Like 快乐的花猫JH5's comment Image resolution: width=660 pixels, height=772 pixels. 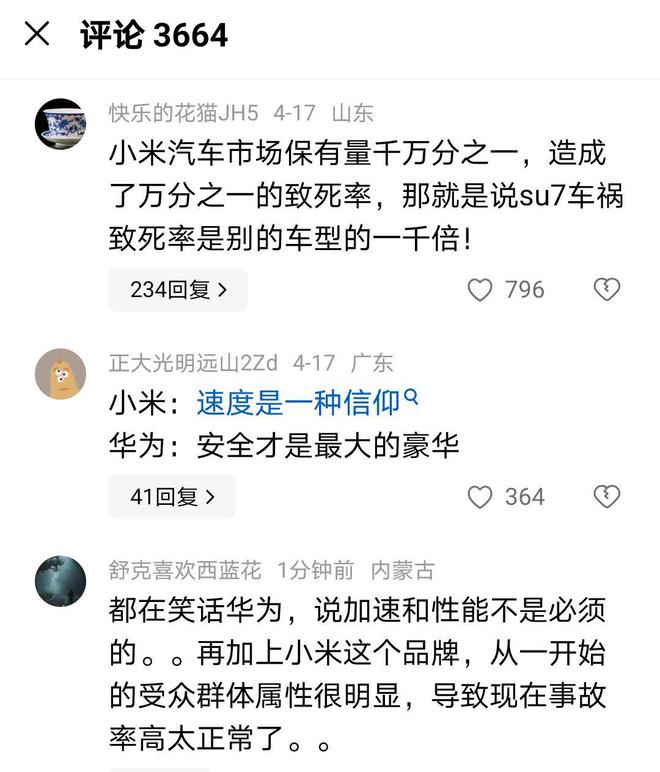point(481,290)
